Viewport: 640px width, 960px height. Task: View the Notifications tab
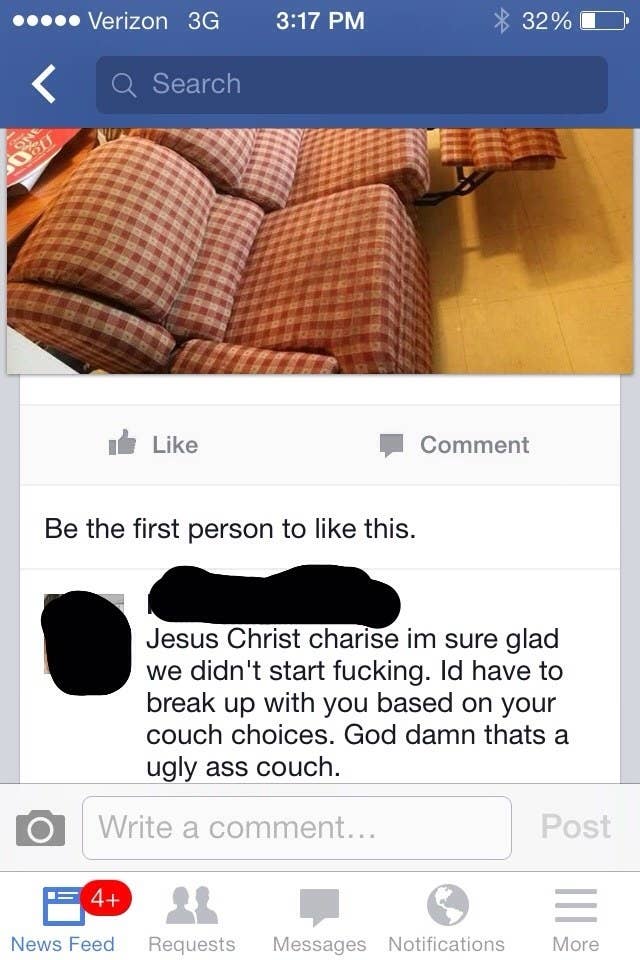pos(446,920)
